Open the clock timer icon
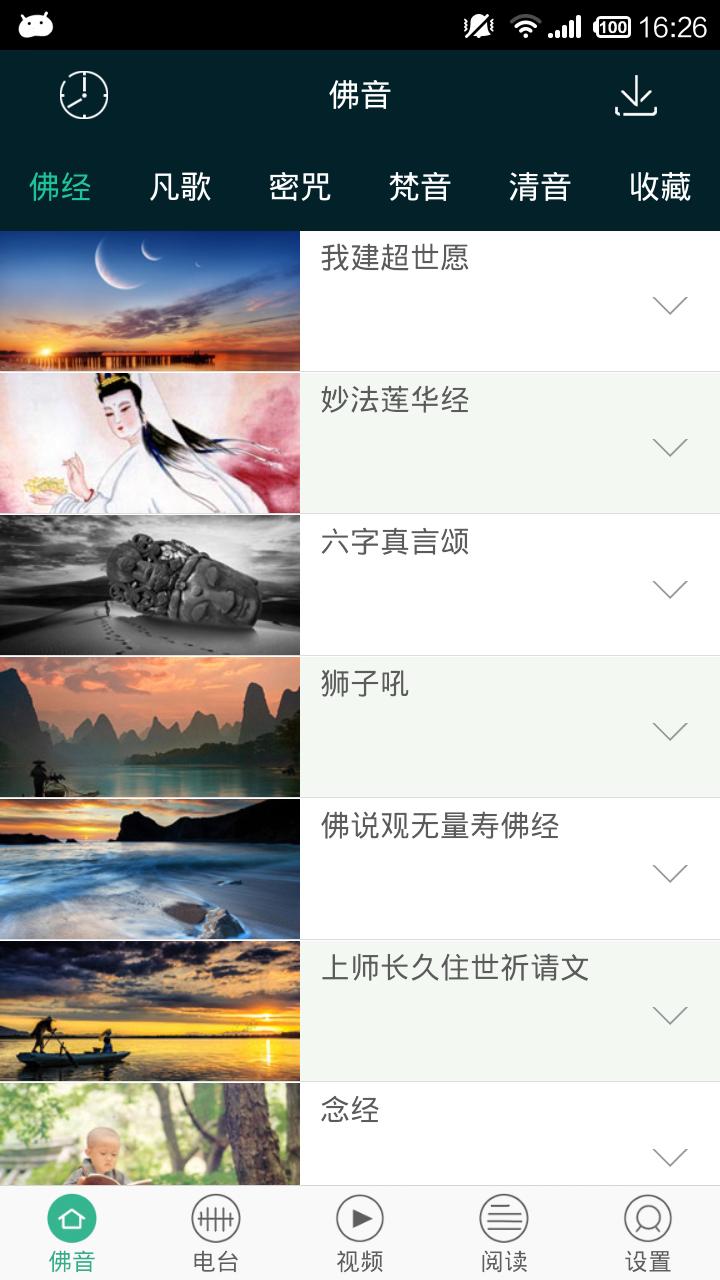720x1280 pixels. [x=84, y=96]
